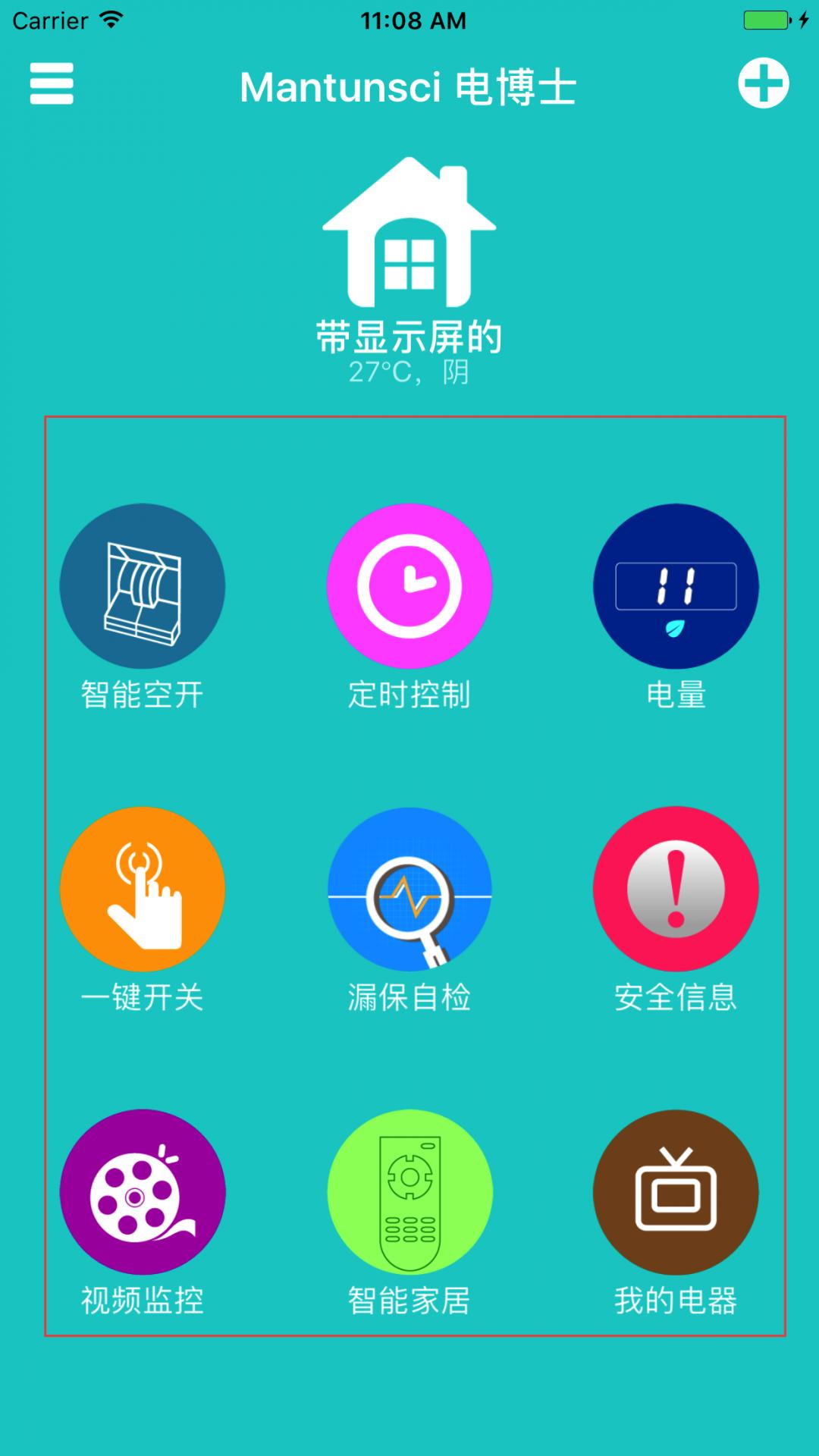Image resolution: width=819 pixels, height=1456 pixels.
Task: Select the Wi-Fi status icon
Action: tap(110, 20)
